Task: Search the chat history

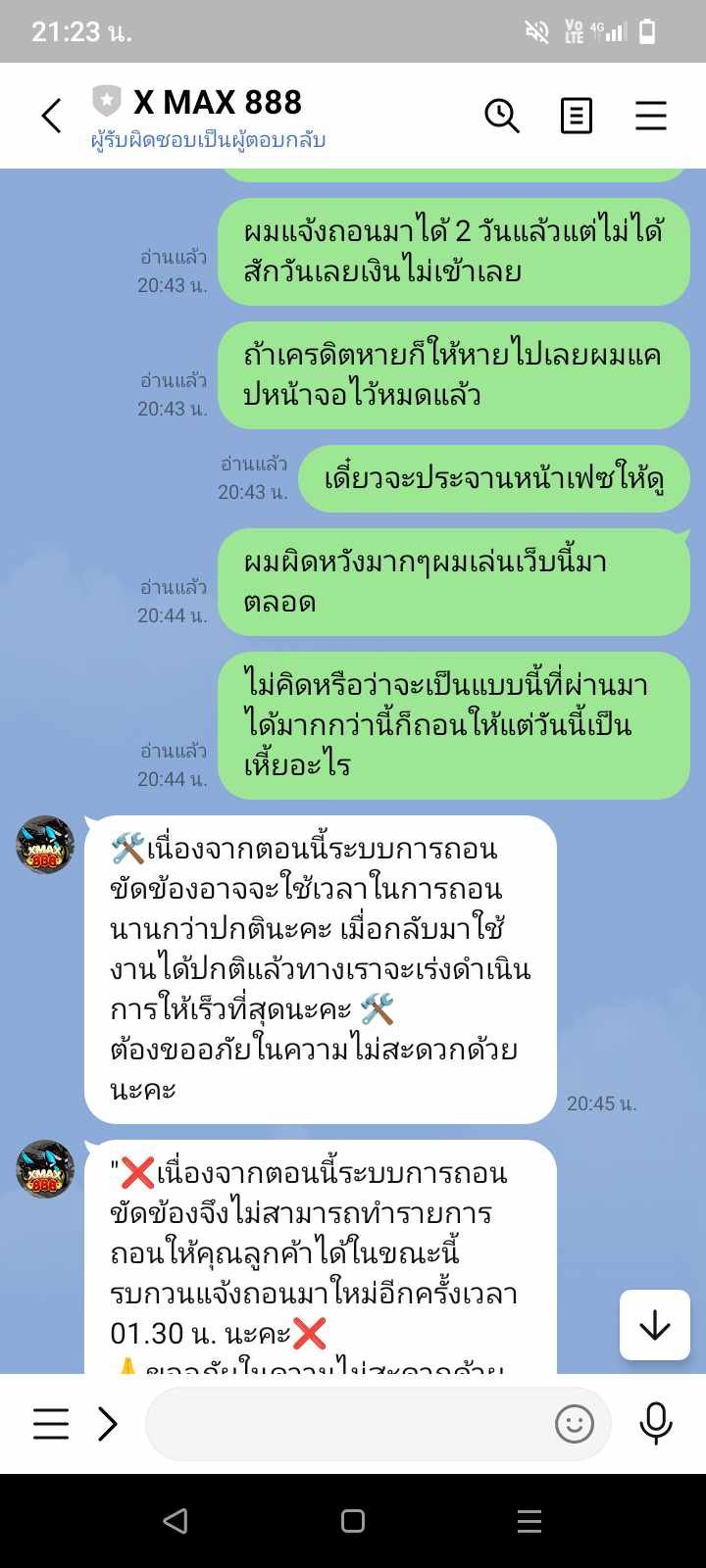Action: pos(501,116)
